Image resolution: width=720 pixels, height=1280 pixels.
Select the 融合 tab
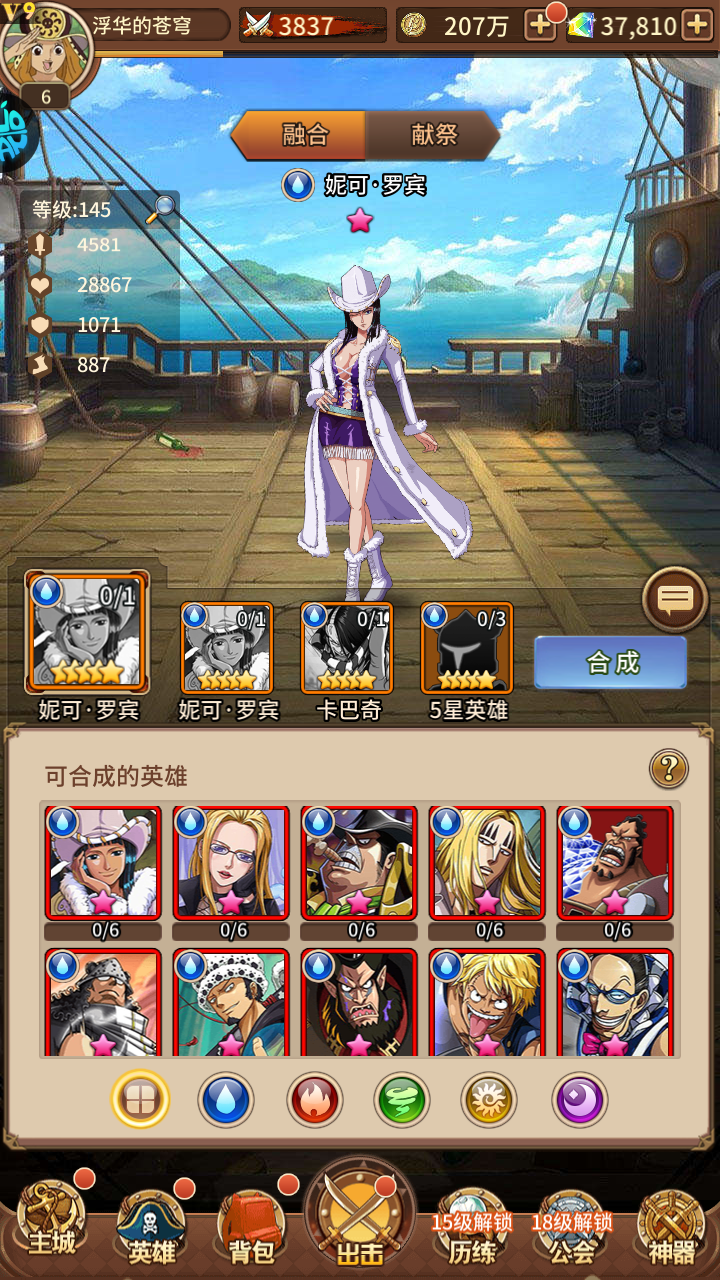click(x=304, y=135)
